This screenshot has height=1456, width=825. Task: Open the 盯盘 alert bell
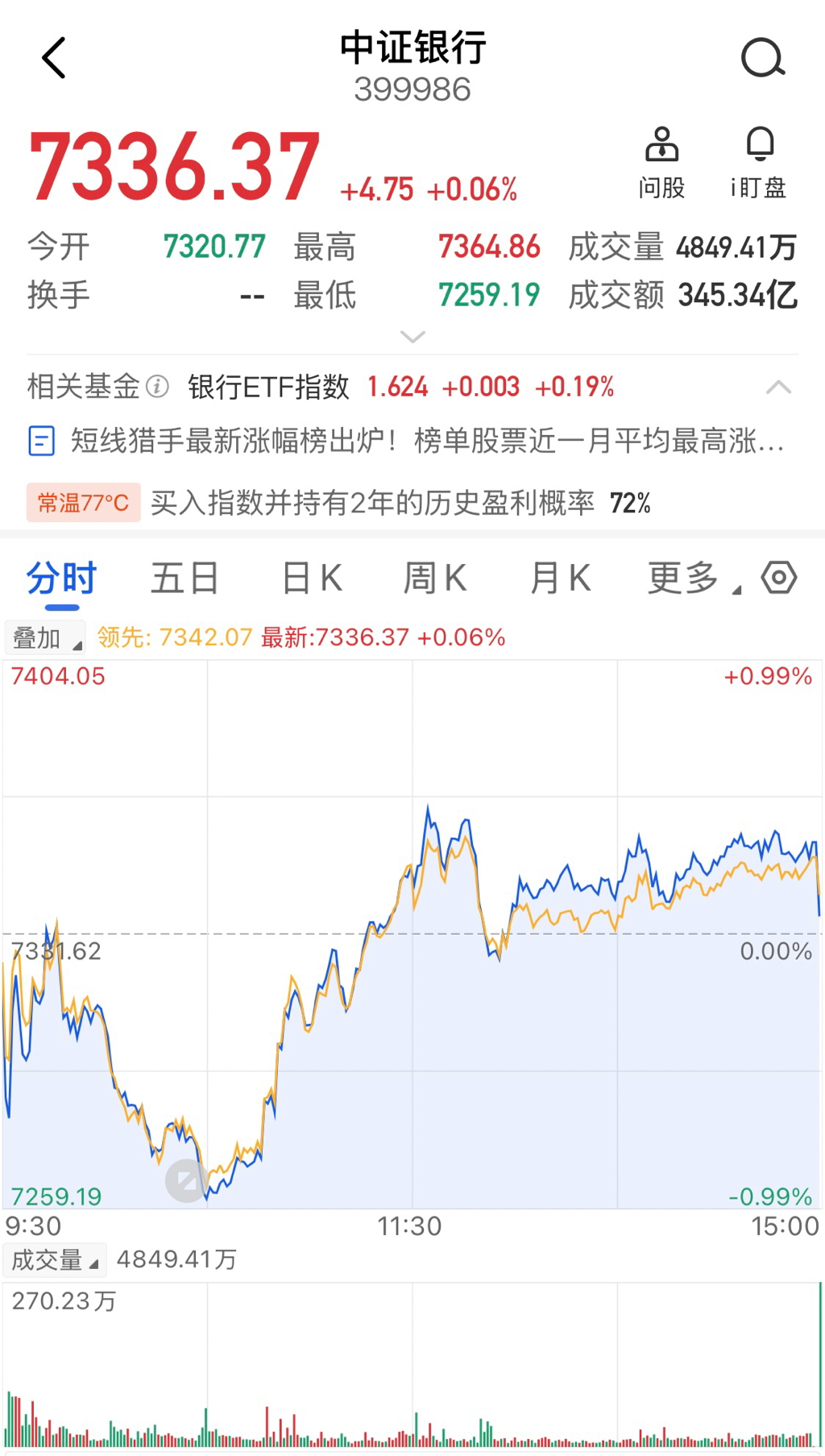pos(759,163)
